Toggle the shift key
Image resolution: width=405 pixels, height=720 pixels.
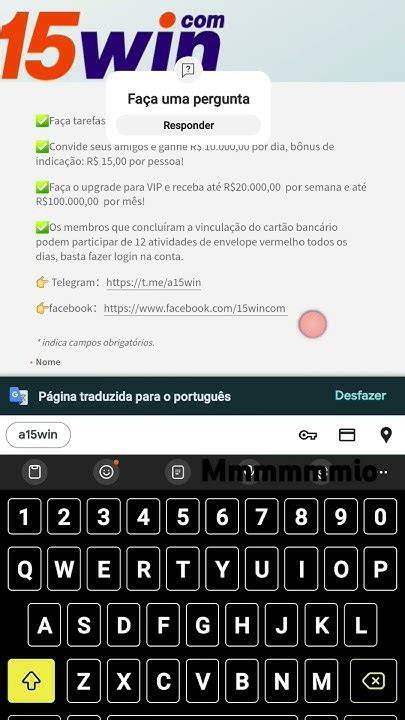[x=31, y=681]
